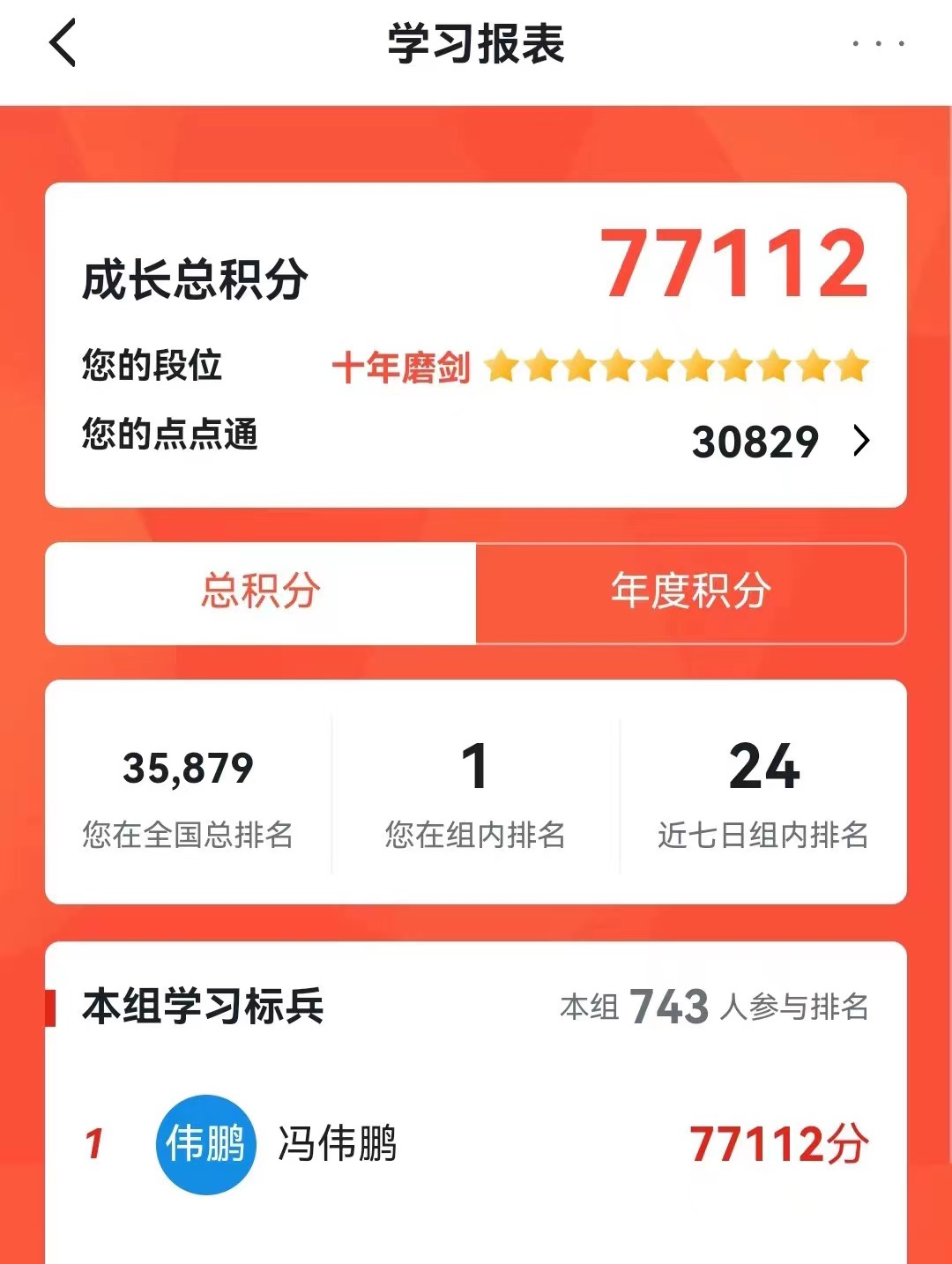
Task: Go back from 学习报表 page
Action: pyautogui.click(x=63, y=43)
